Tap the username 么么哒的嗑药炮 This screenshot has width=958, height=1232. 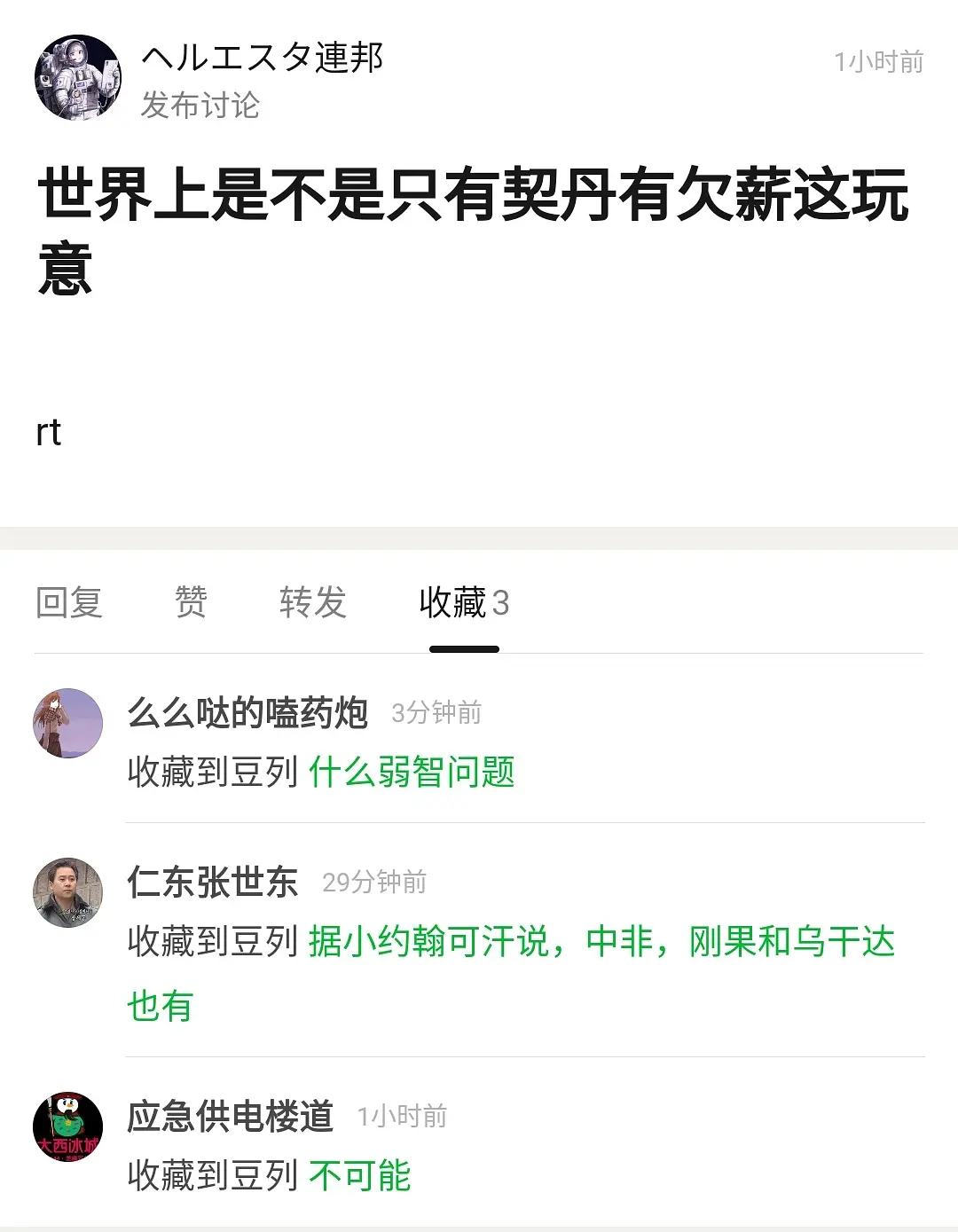(x=247, y=712)
